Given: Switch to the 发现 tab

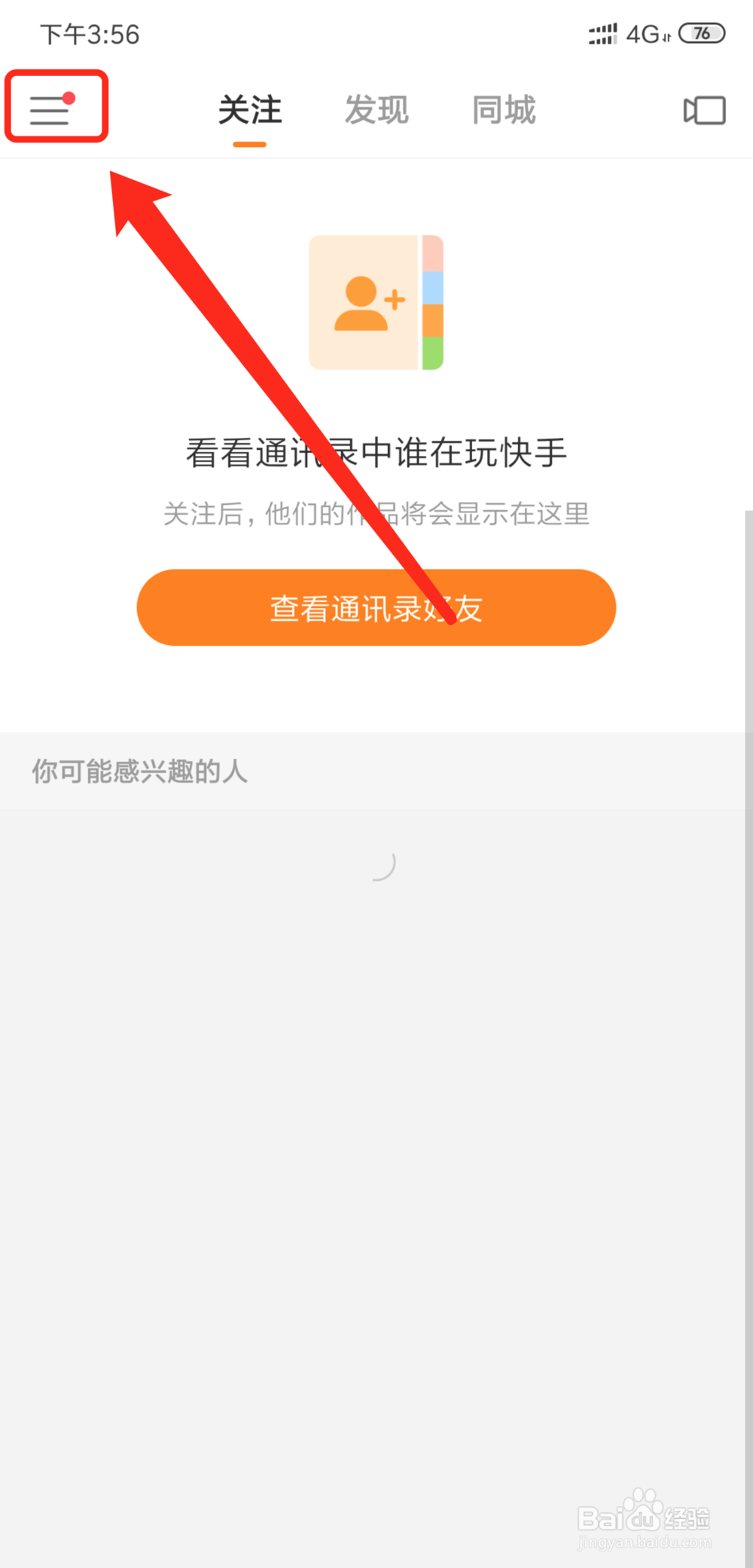Looking at the screenshot, I should pyautogui.click(x=376, y=110).
